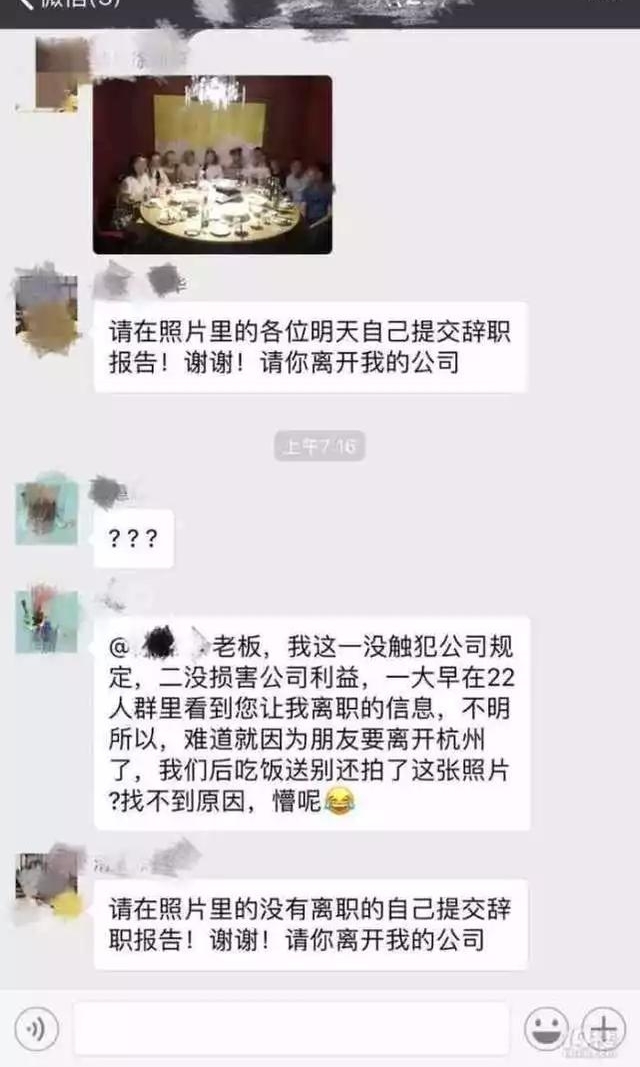
Task: Go back to the WeChat chat list
Action: (x=68, y=3)
